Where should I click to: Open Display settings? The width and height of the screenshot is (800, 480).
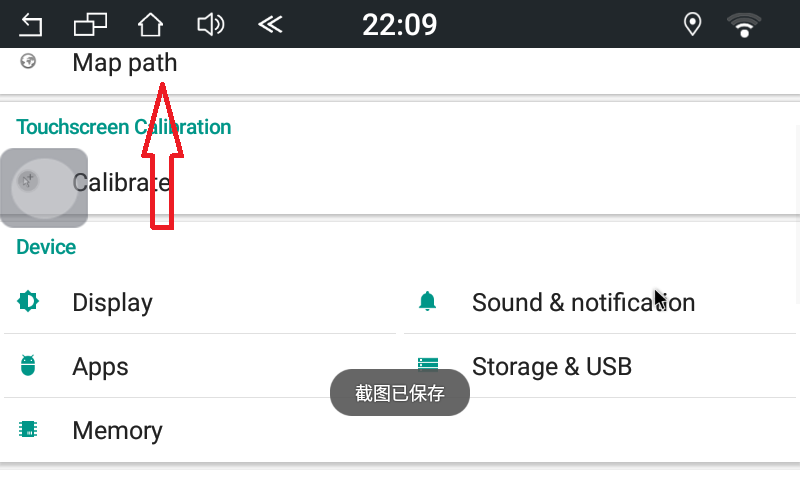(112, 302)
